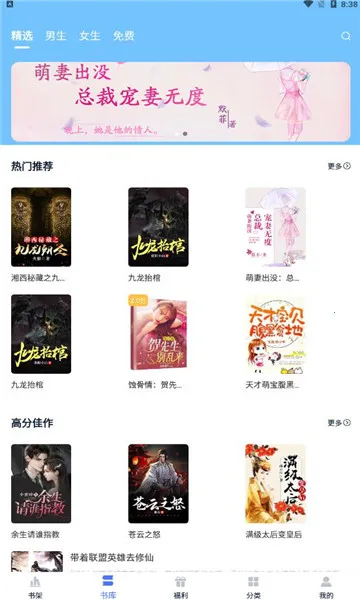Tap 更多 next to 高分佳作
The height and width of the screenshot is (600, 360).
tap(339, 423)
